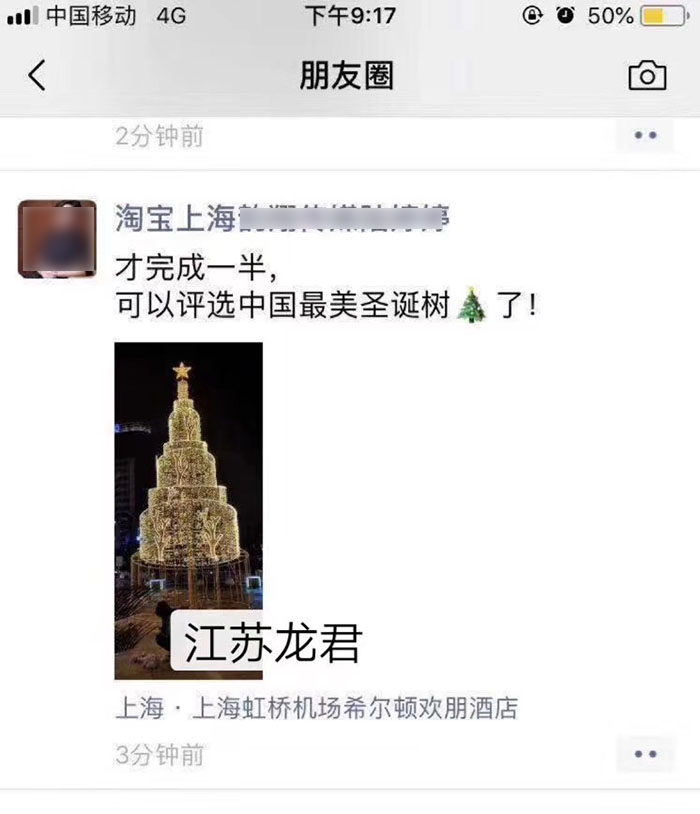Go back from Moments (朋友圈)

click(x=37, y=76)
